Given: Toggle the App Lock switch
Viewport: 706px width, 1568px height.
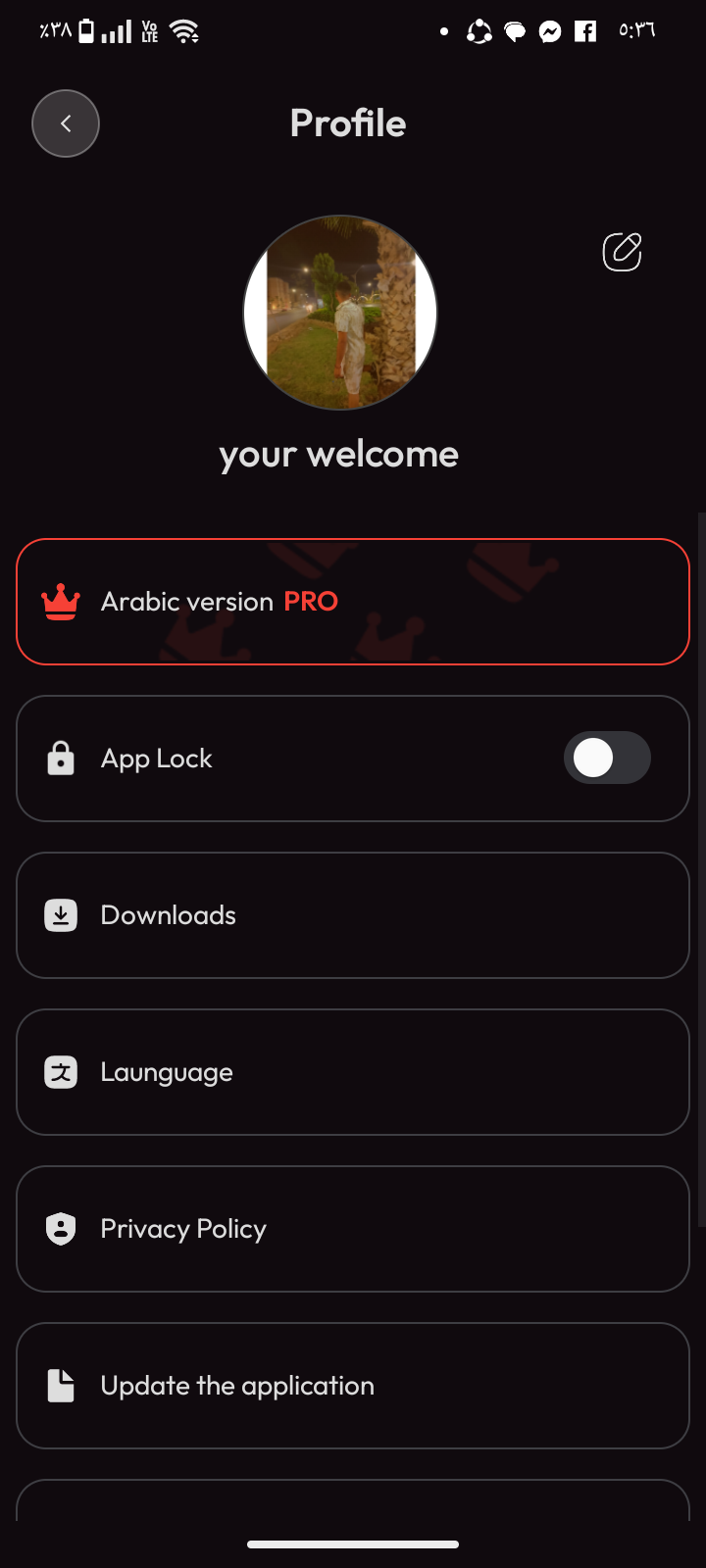Looking at the screenshot, I should [x=606, y=759].
